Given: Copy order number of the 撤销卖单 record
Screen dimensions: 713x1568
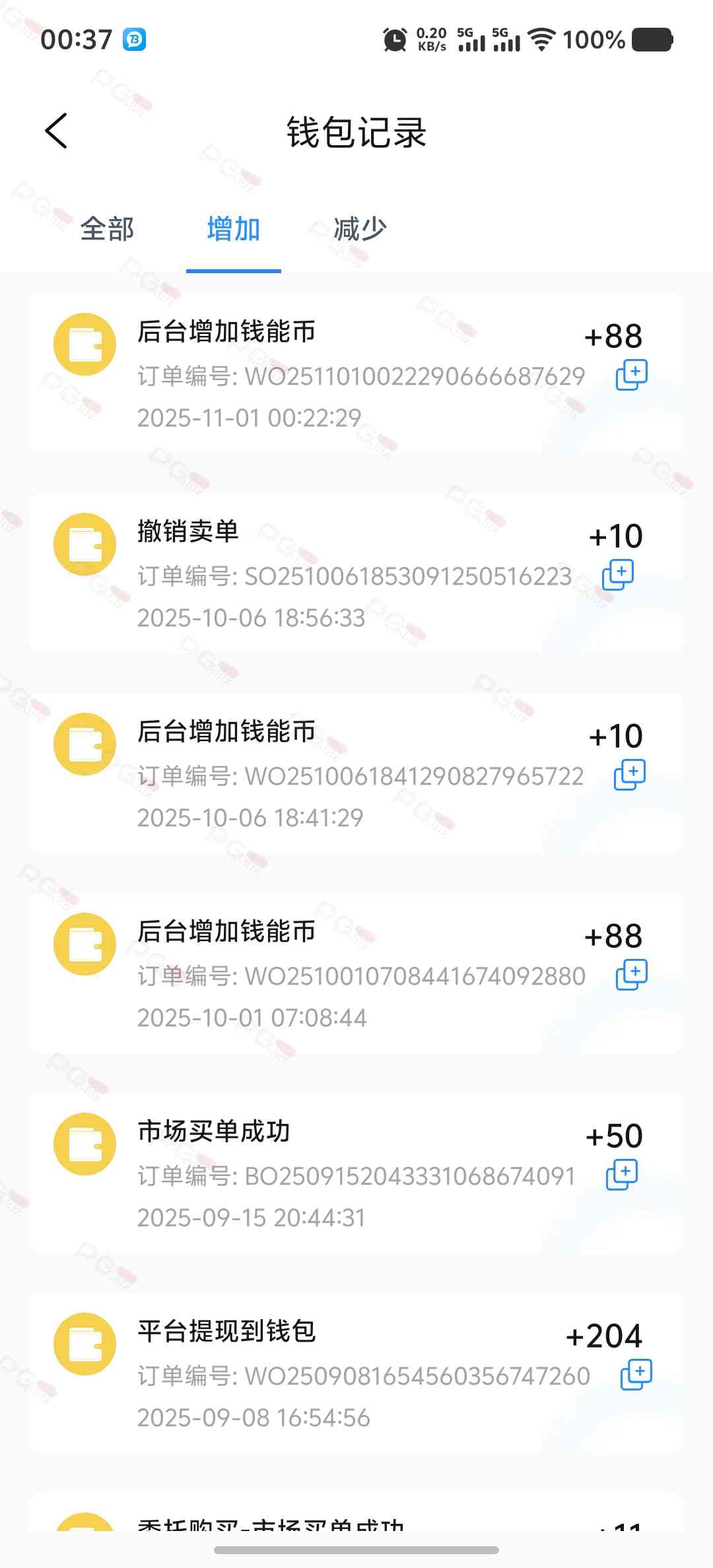Looking at the screenshot, I should coord(618,575).
